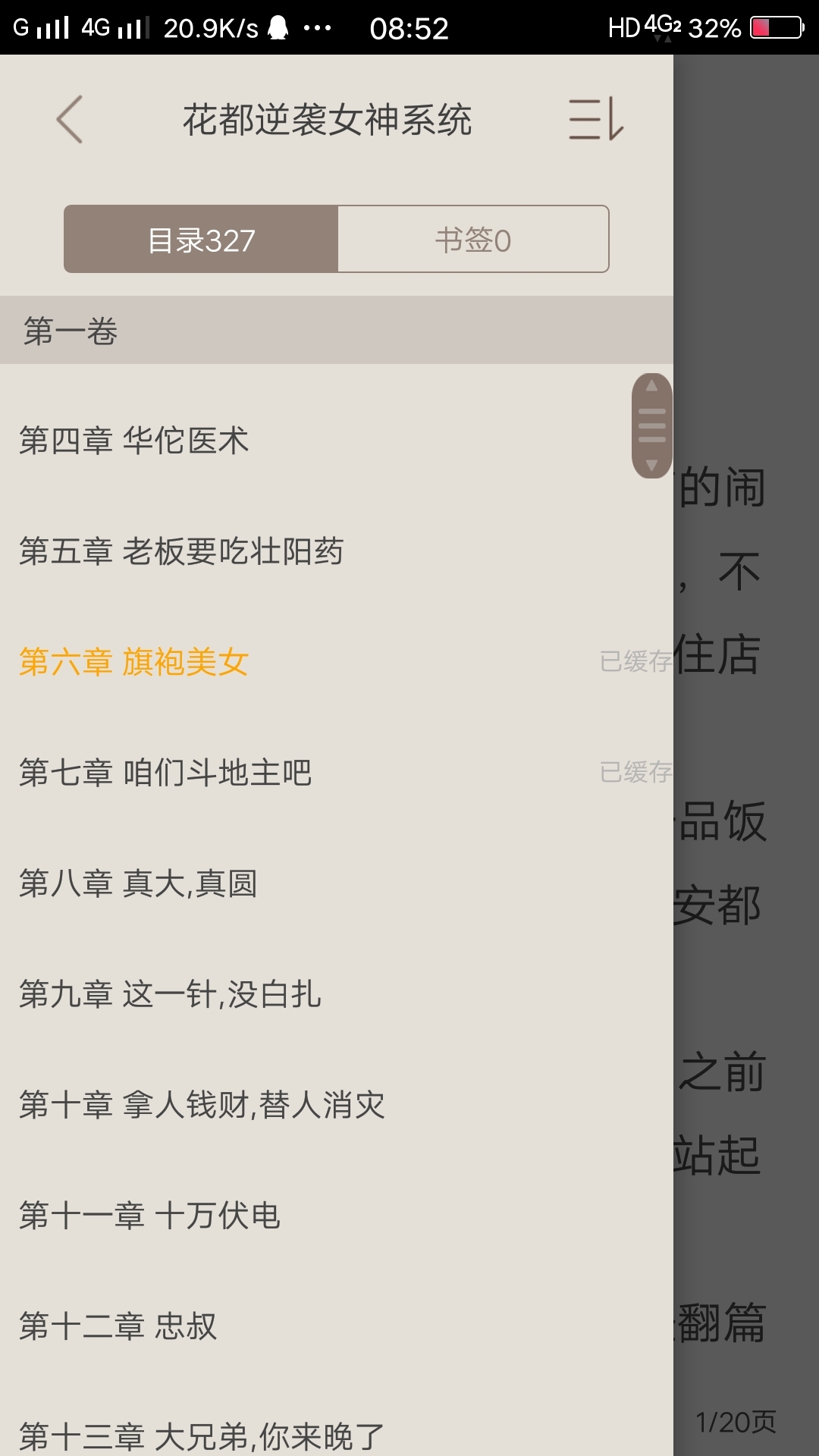Select the 目录327 tab
The width and height of the screenshot is (819, 1456).
201,239
